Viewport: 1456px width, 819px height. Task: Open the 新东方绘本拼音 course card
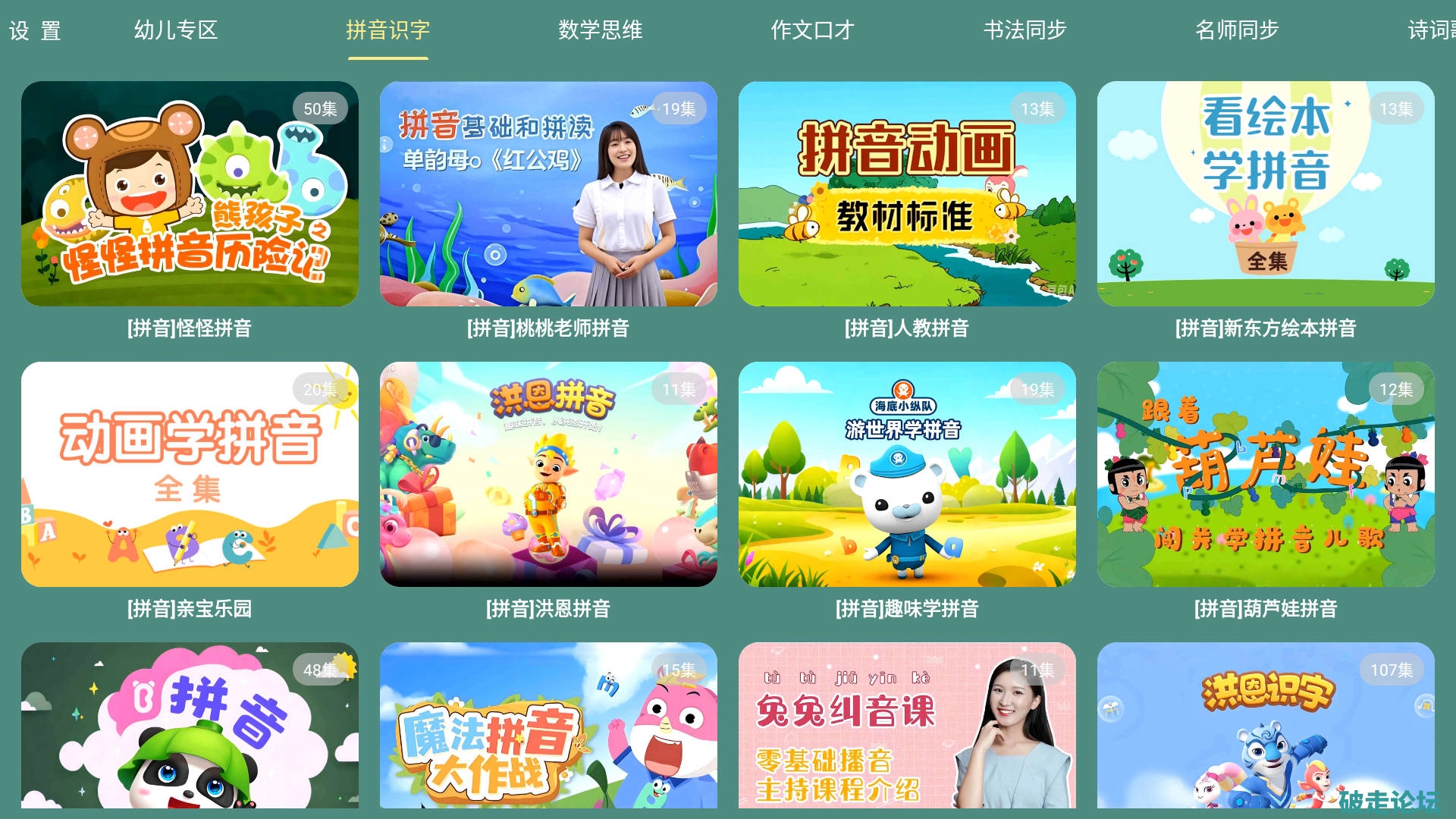[x=1266, y=194]
